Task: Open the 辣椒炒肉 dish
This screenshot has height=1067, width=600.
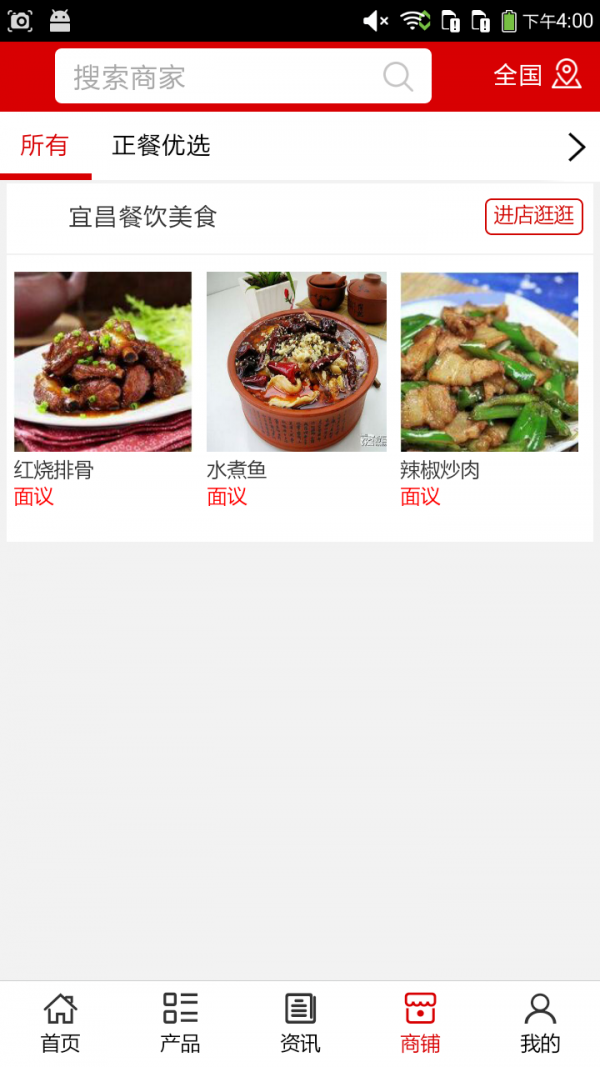Action: (489, 362)
